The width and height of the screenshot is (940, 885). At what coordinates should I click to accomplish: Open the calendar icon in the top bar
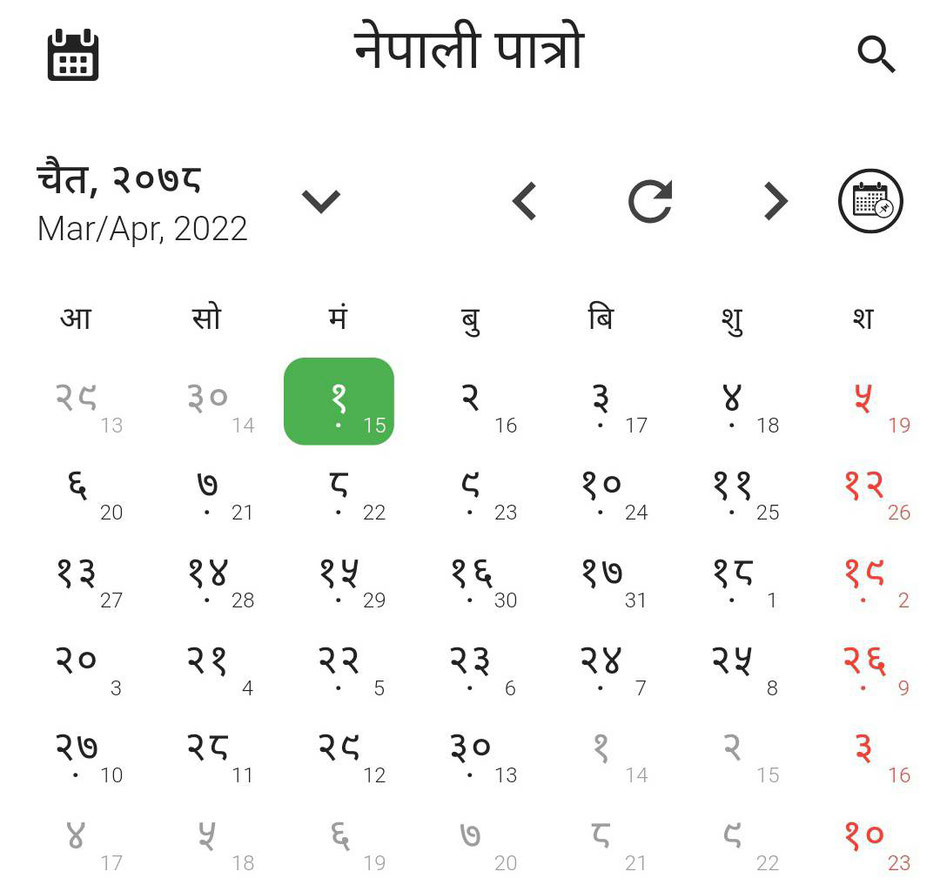tap(73, 55)
